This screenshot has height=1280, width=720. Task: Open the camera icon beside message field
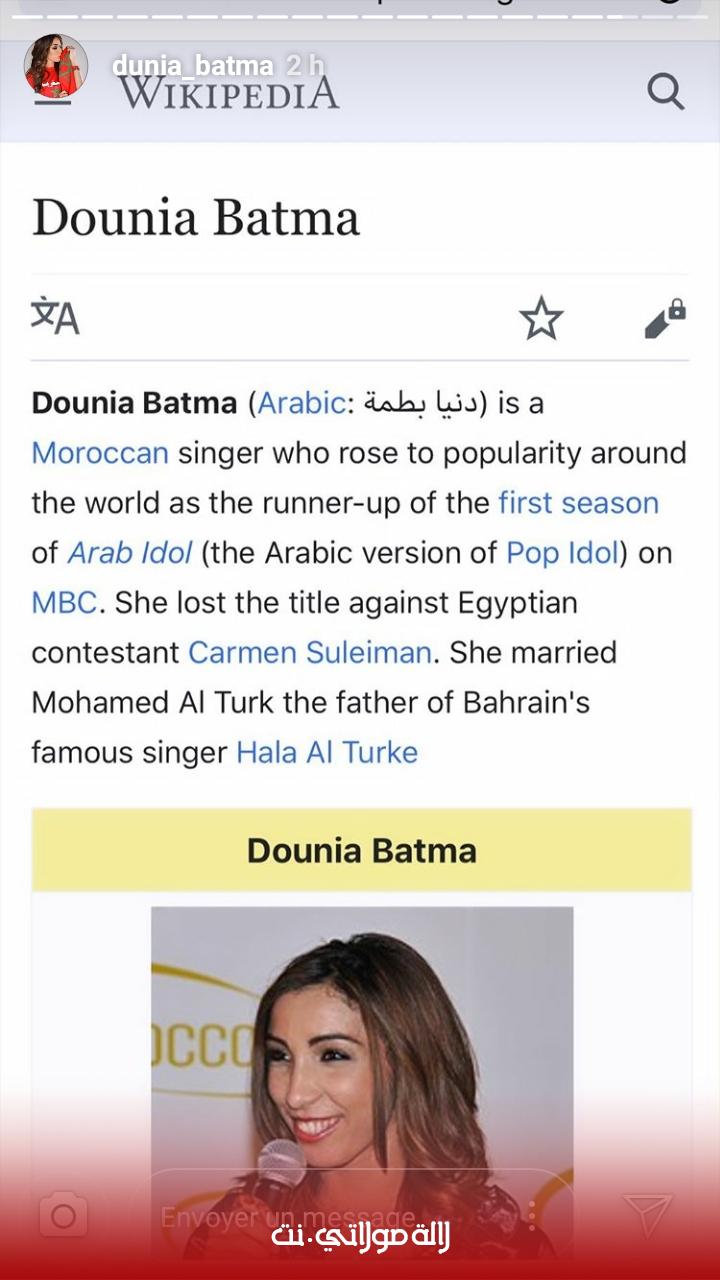(63, 1216)
